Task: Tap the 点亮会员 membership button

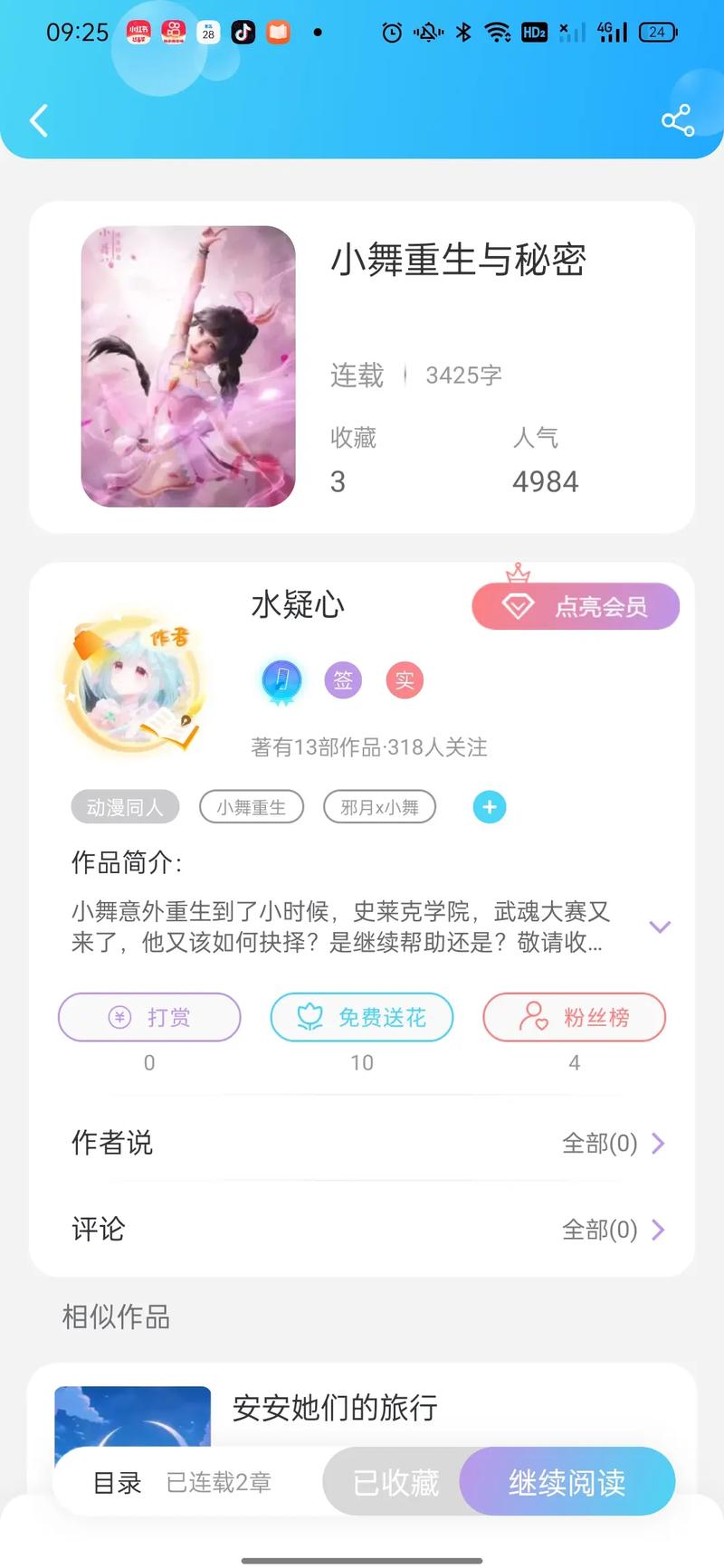Action: pos(576,606)
